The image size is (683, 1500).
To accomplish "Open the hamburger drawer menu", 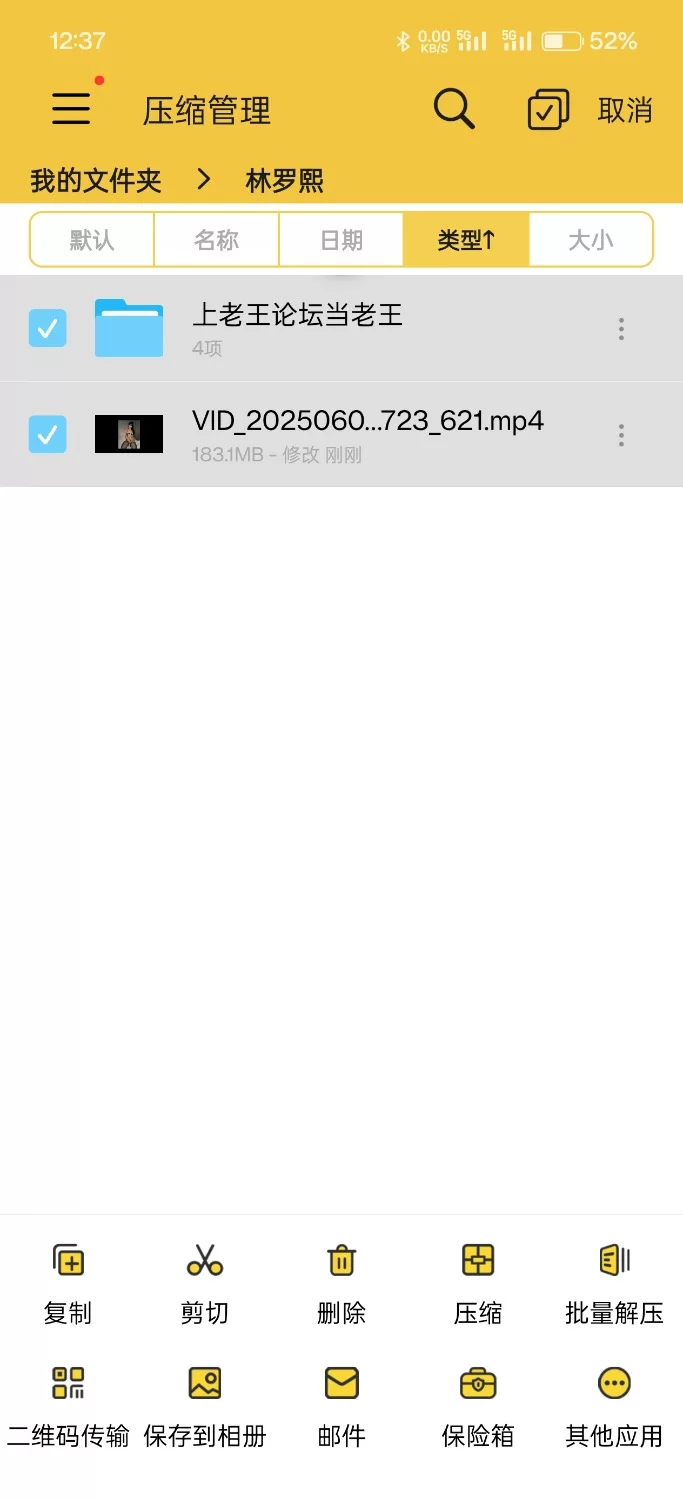I will (x=71, y=108).
